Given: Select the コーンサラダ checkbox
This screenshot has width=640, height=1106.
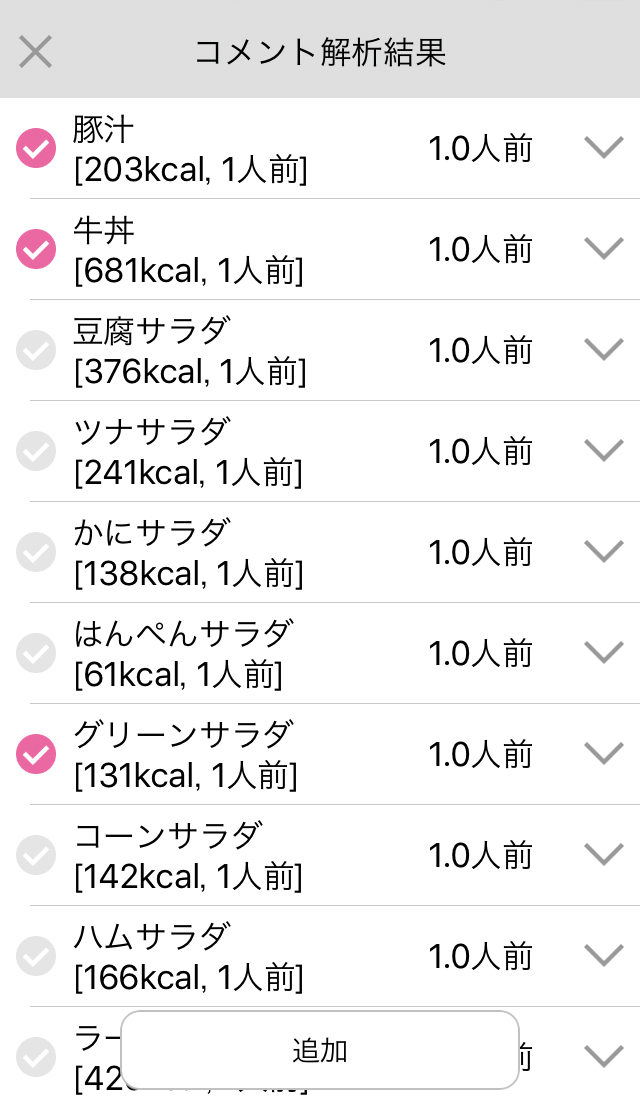Looking at the screenshot, I should click(36, 855).
